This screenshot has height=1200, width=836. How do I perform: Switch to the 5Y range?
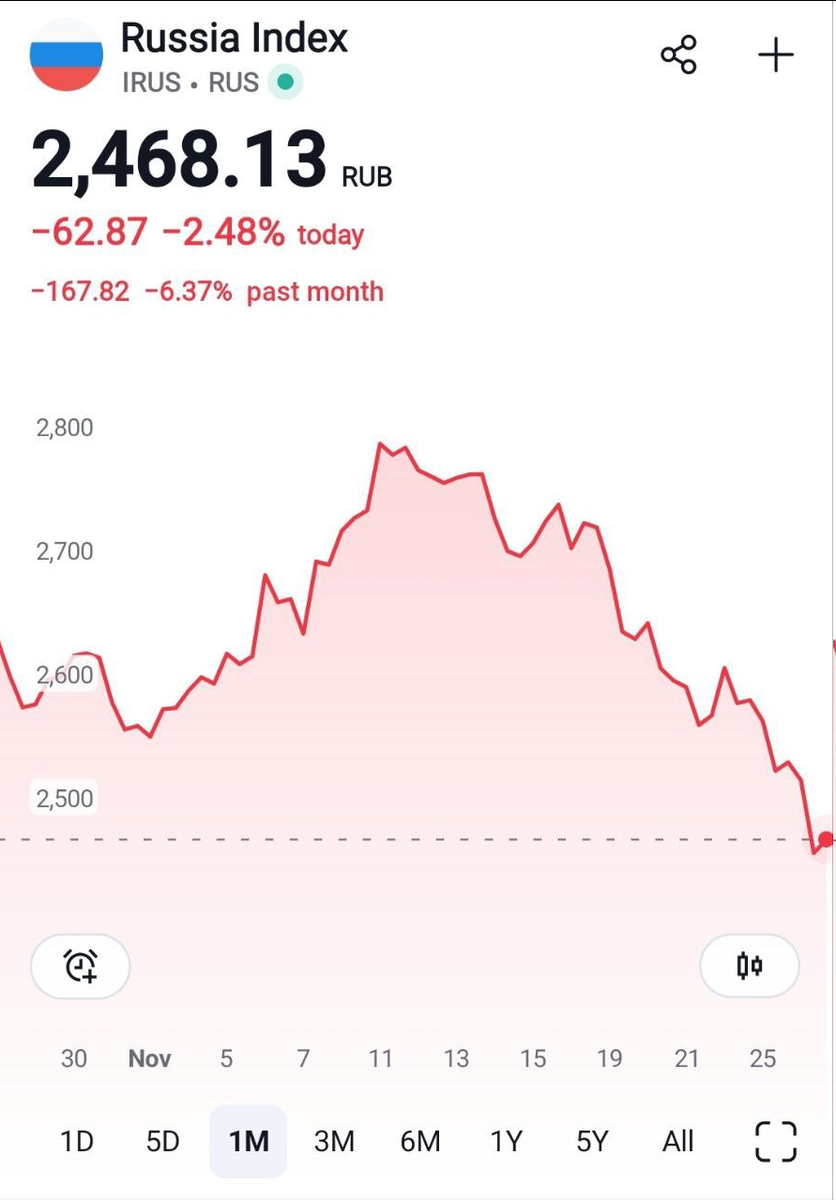tap(592, 1141)
